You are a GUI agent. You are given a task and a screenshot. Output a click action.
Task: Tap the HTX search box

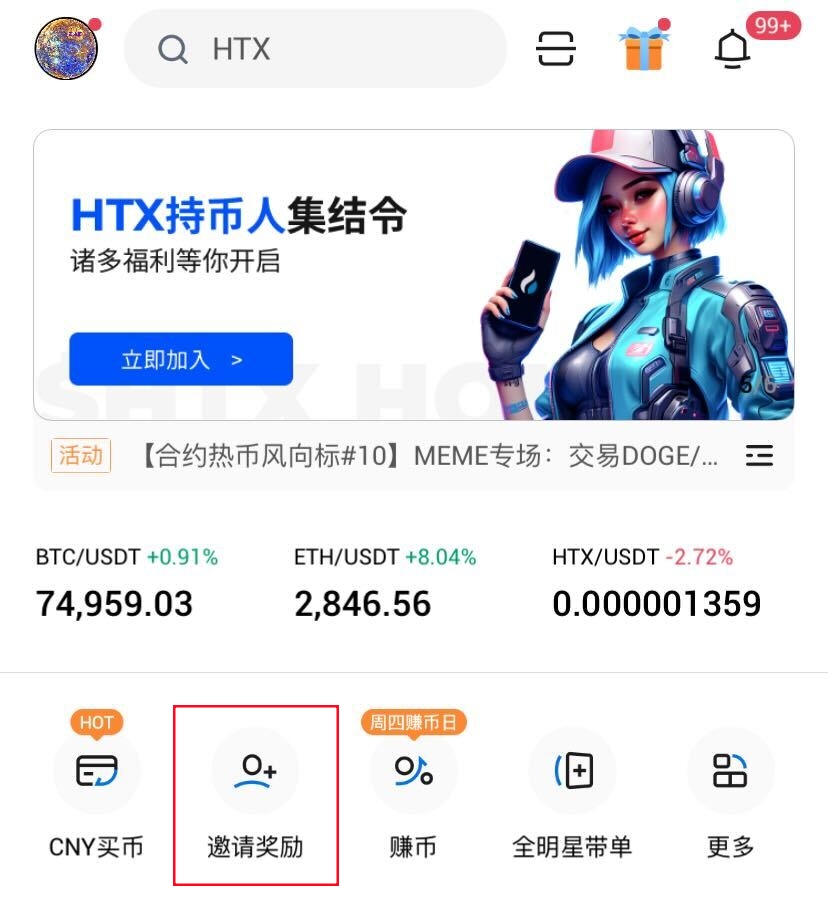point(315,49)
